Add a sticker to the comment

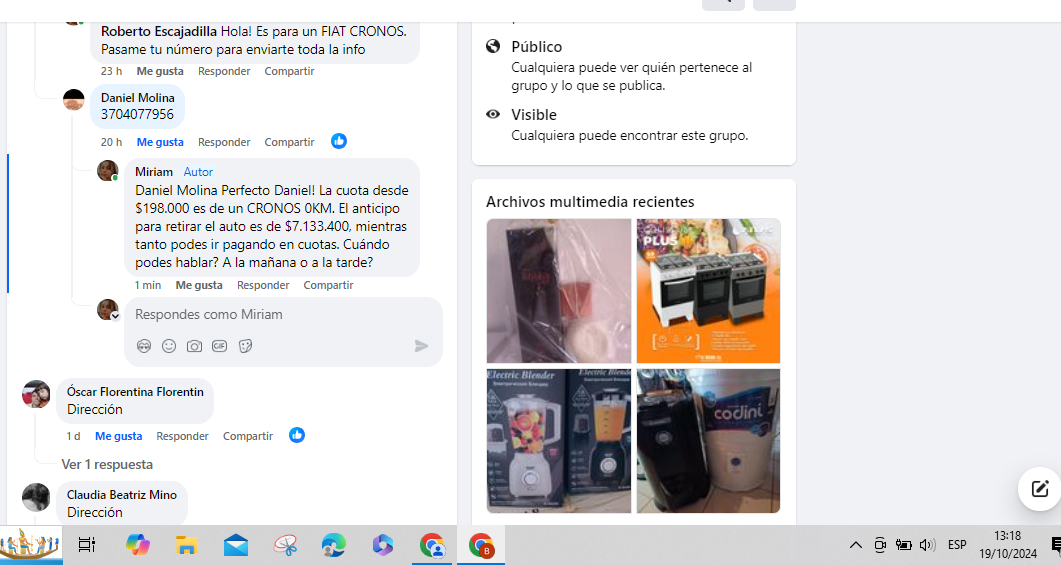[245, 346]
